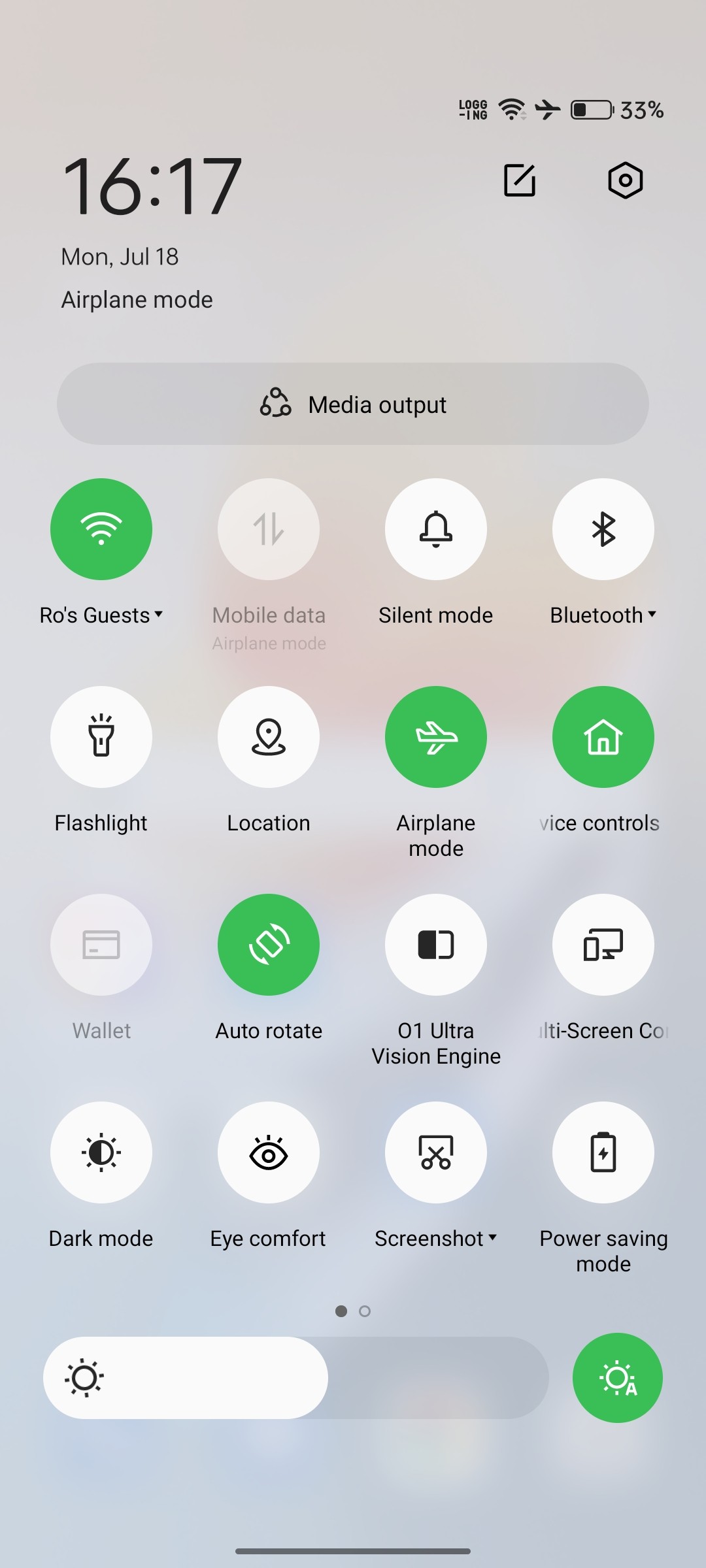Open Device controls
The height and width of the screenshot is (1568, 706).
(603, 737)
